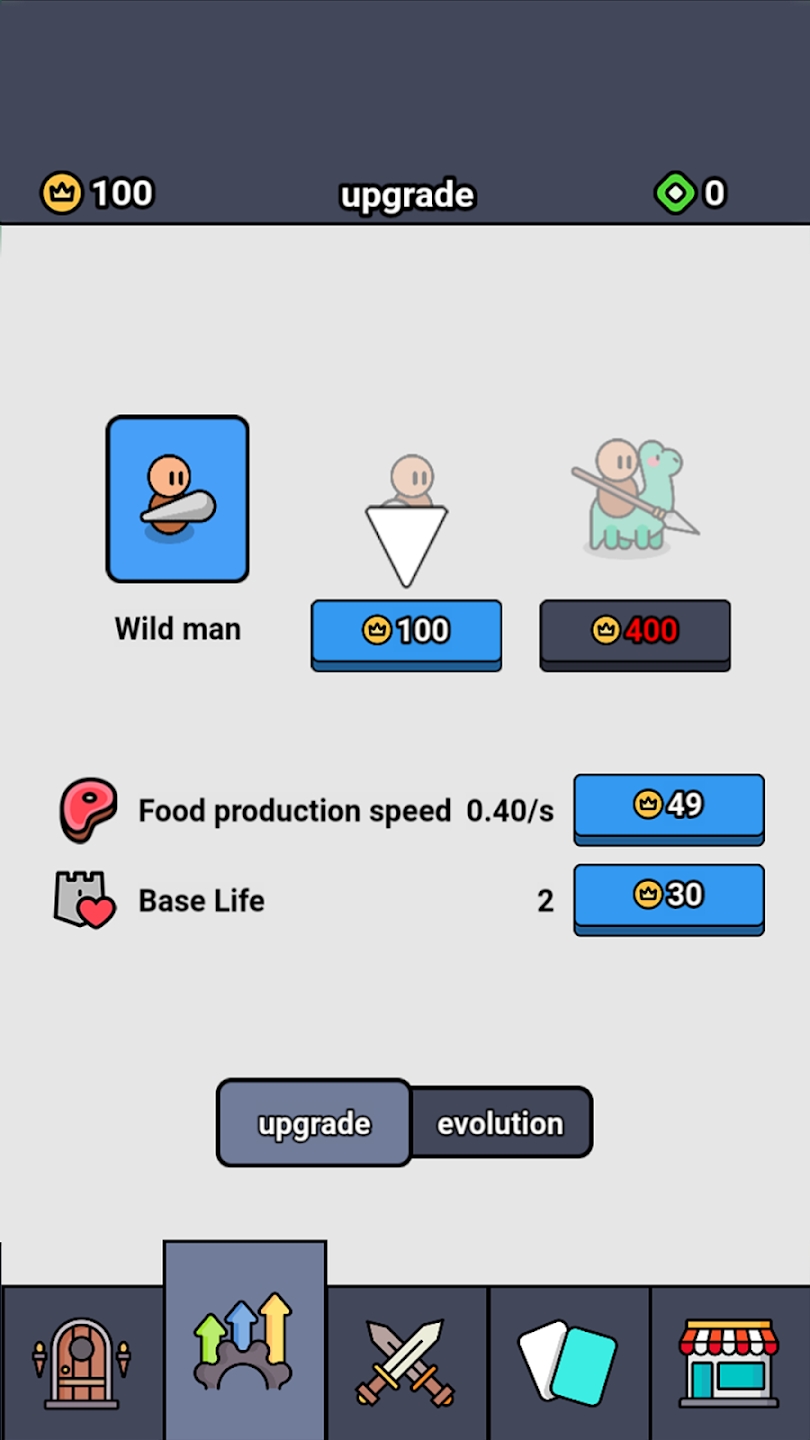The height and width of the screenshot is (1440, 810).
Task: Open the door tab in bottom bar
Action: [81, 1362]
